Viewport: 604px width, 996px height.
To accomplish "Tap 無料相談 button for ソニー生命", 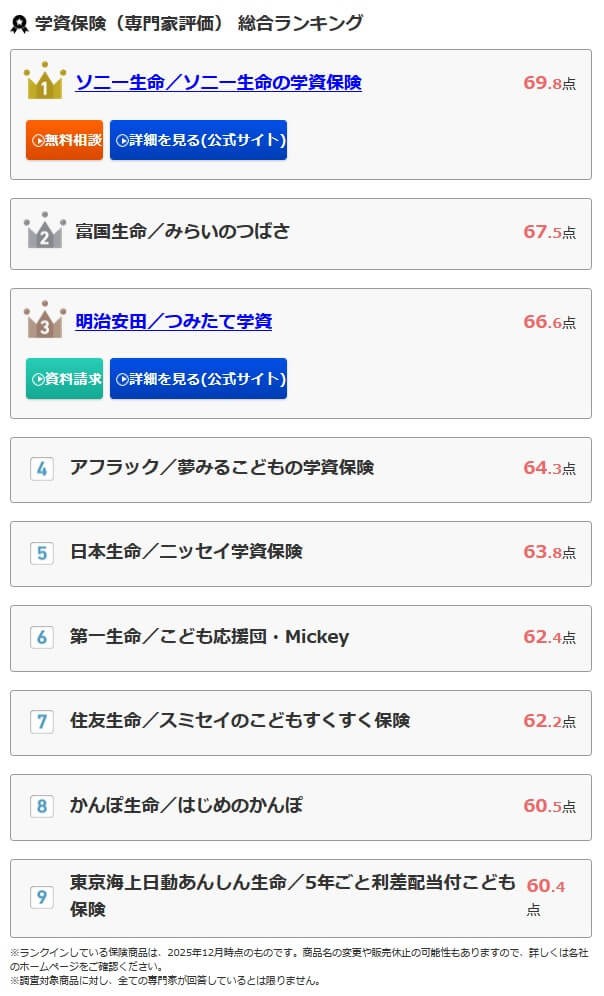I will click(64, 140).
